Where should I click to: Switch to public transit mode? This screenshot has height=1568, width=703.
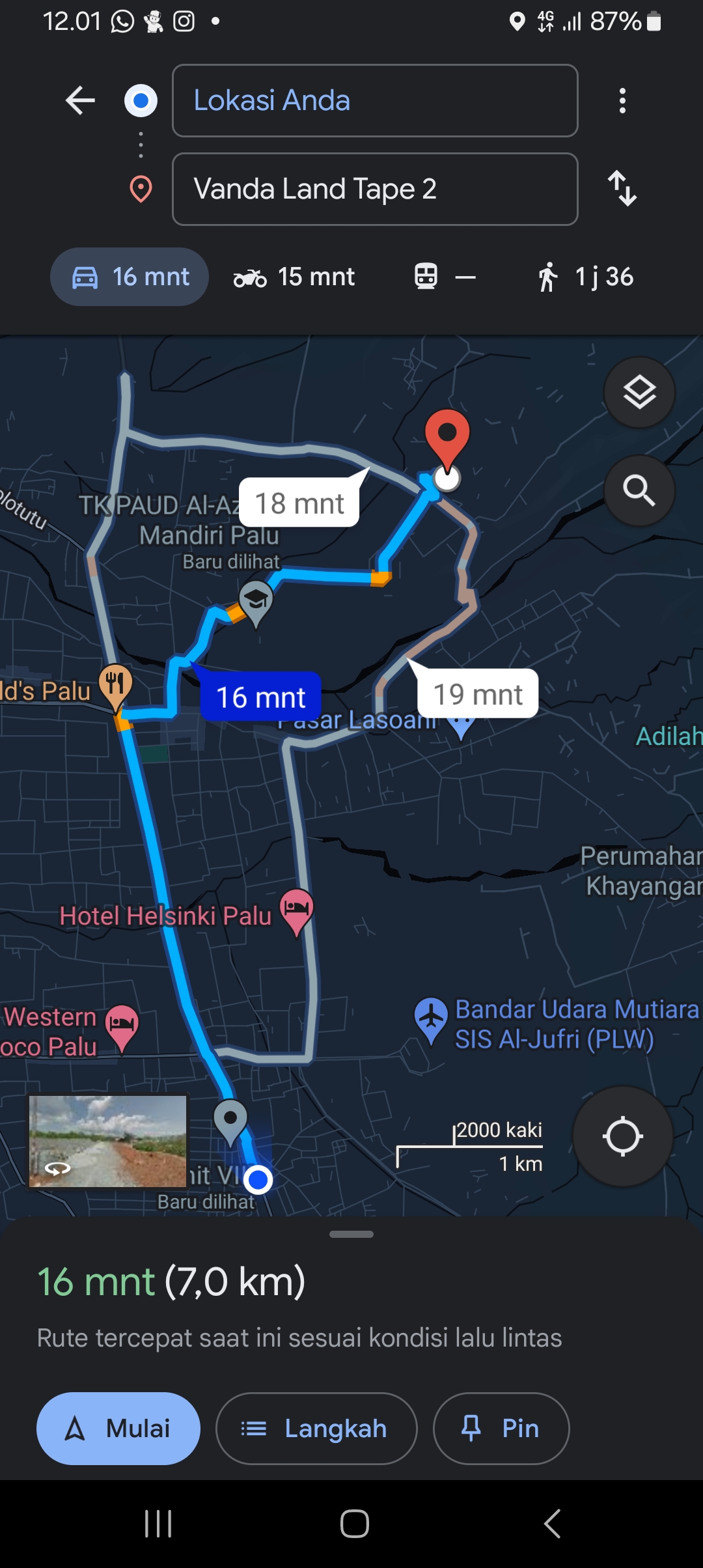pos(445,277)
